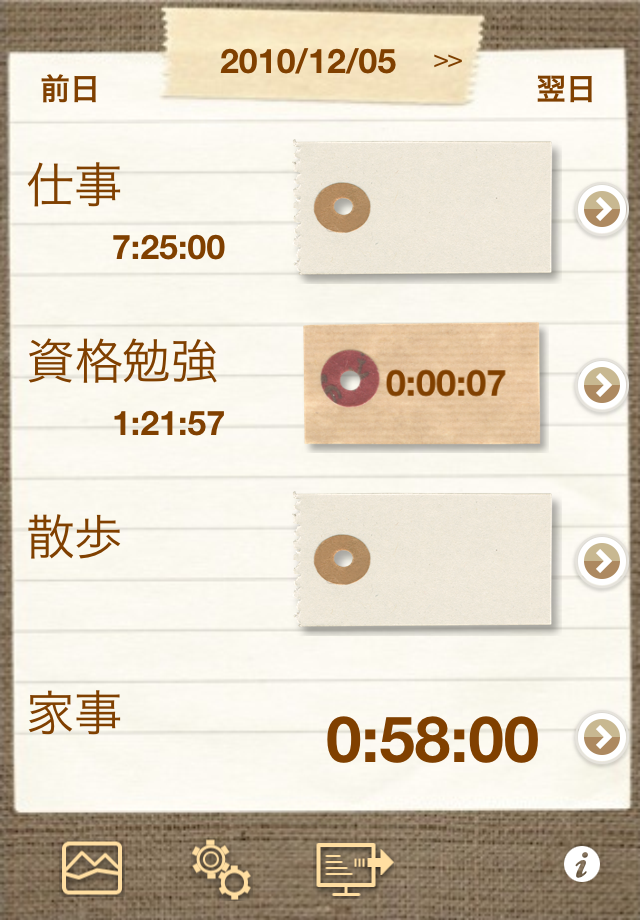640x920 pixels.
Task: Start the timer tag for 仕事
Action: [x=424, y=208]
